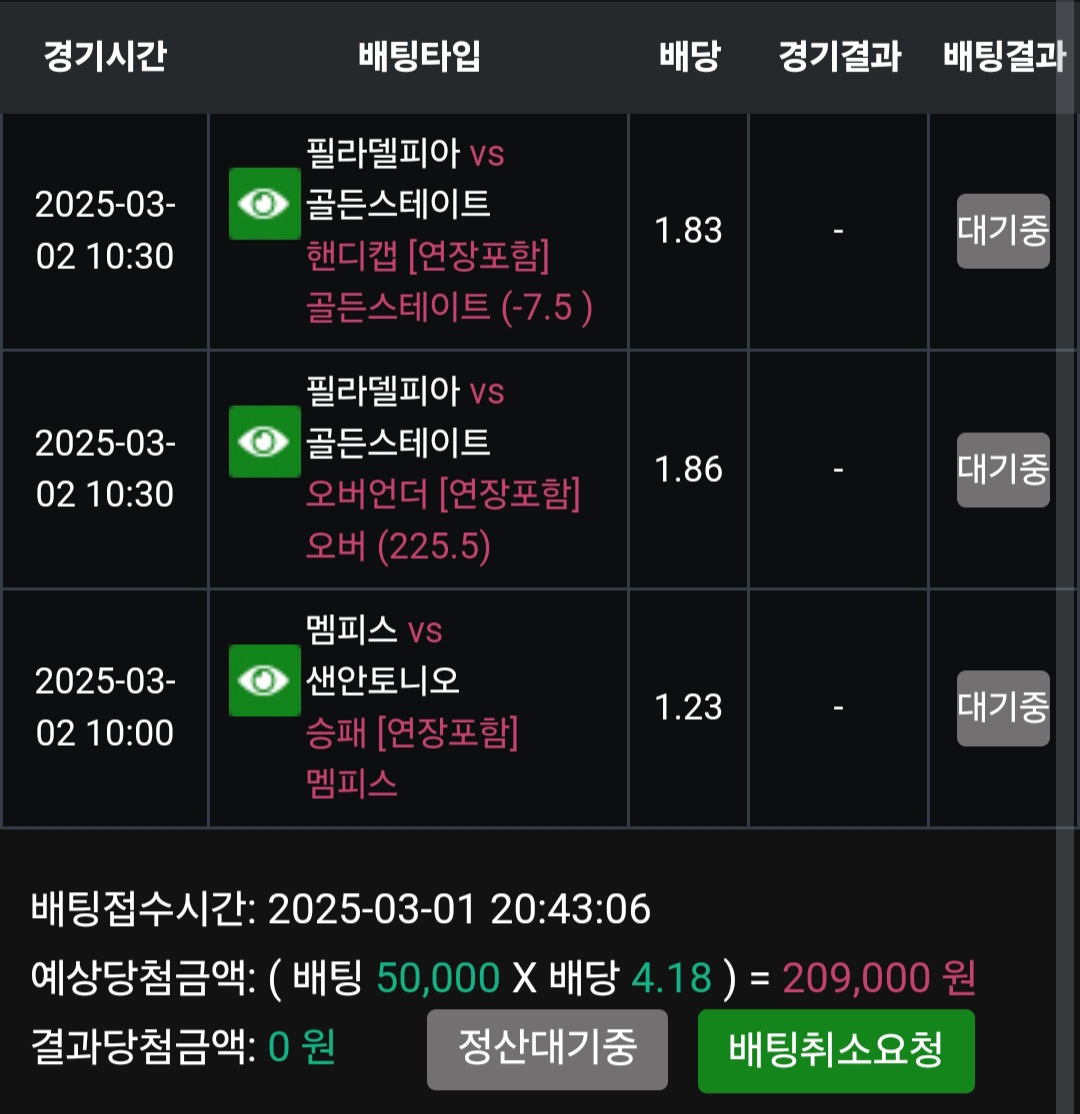The width and height of the screenshot is (1080, 1114).
Task: Tap the eye icon for Golden State handicap bet
Action: [x=265, y=204]
